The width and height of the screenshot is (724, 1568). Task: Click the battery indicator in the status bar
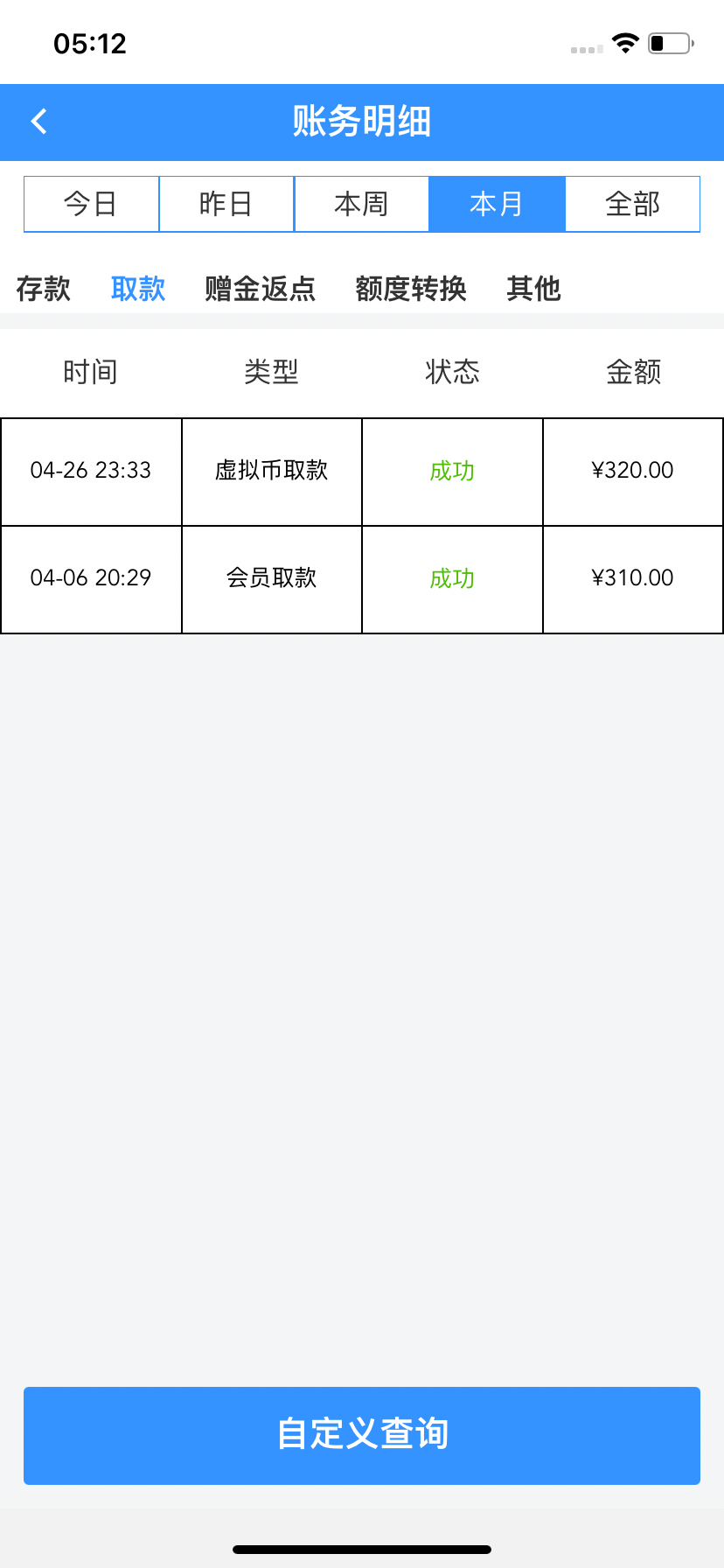(x=666, y=42)
